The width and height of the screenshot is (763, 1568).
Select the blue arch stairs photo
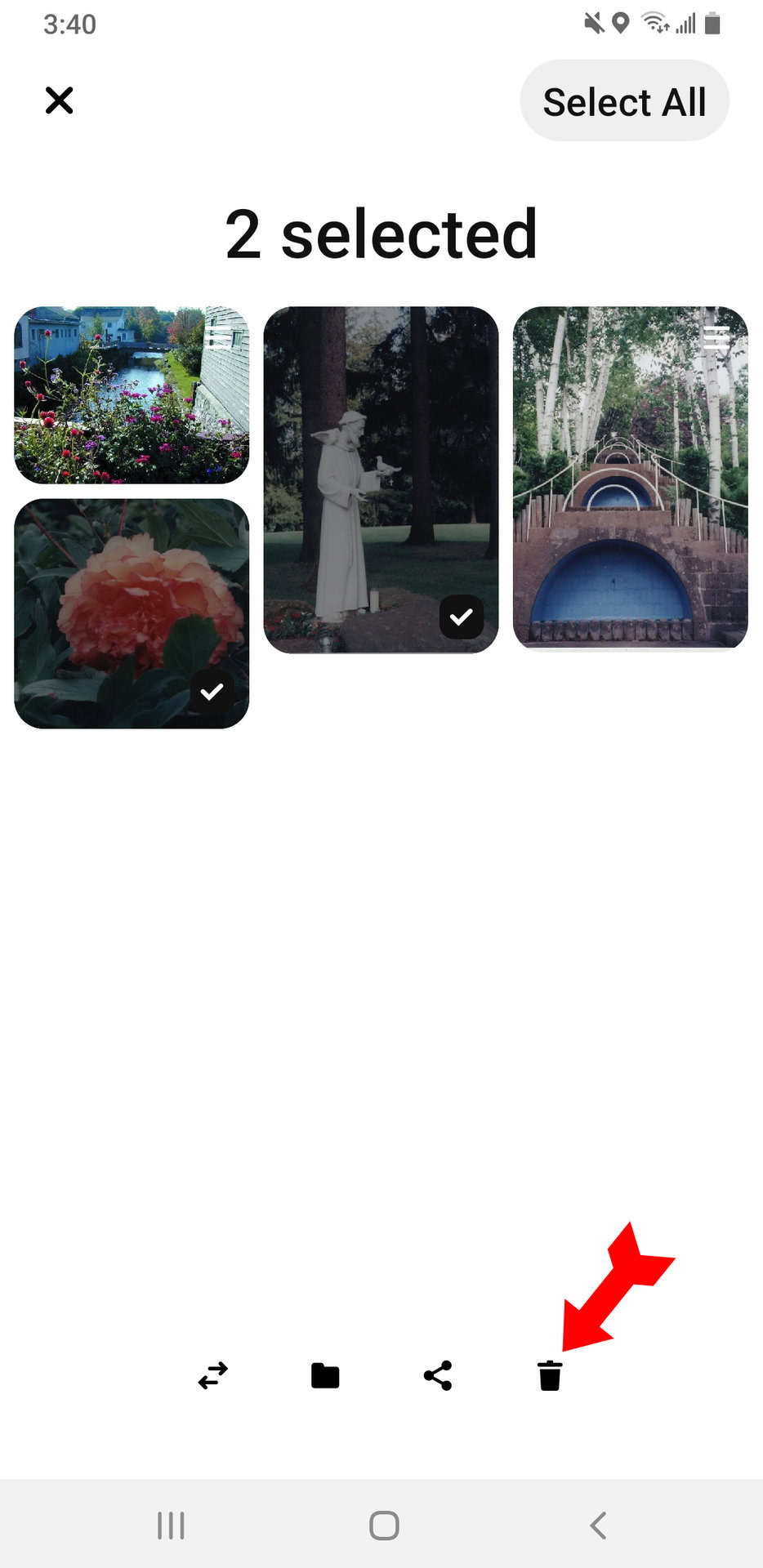[x=630, y=479]
